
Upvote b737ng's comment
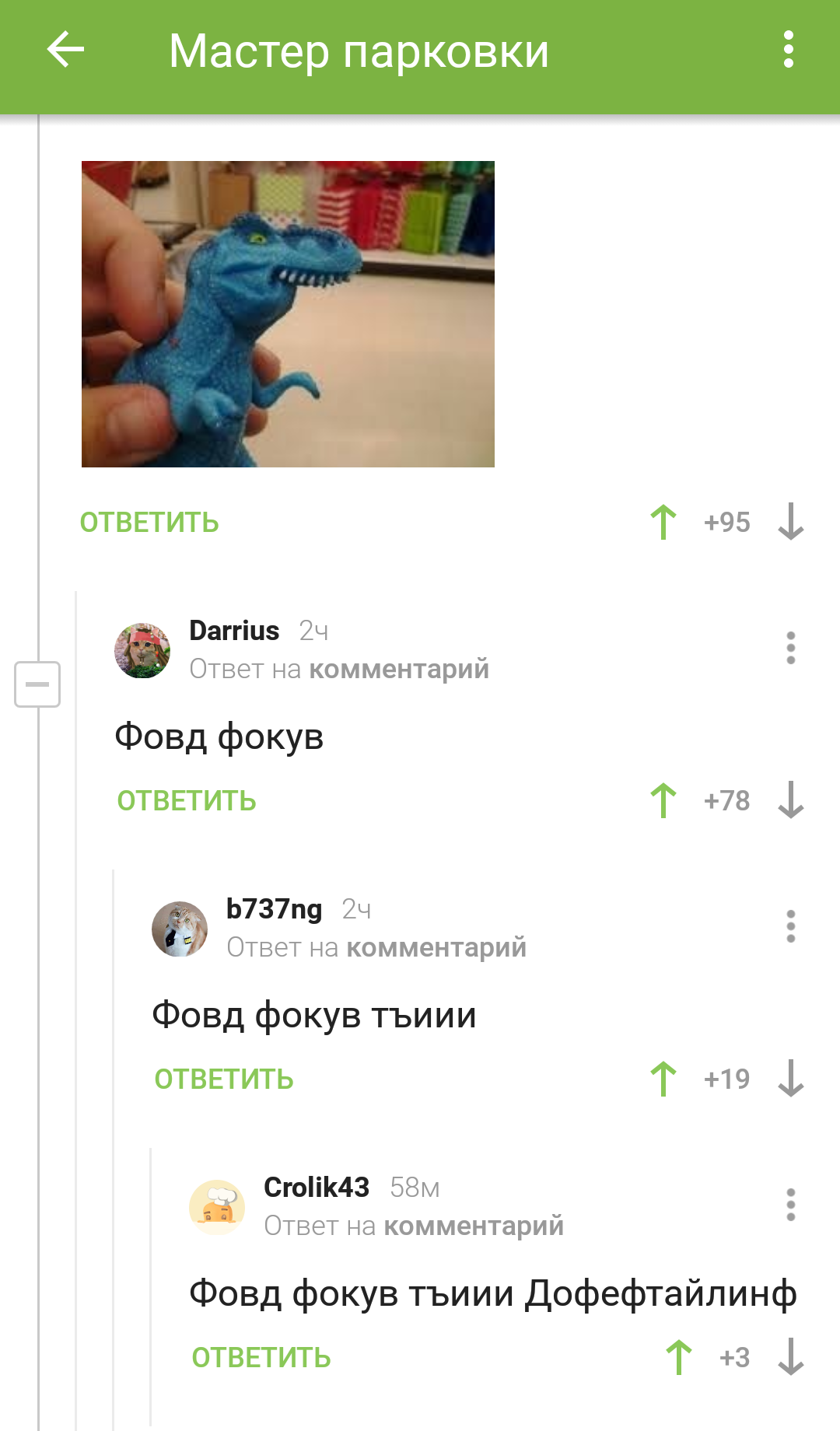[x=663, y=1079]
